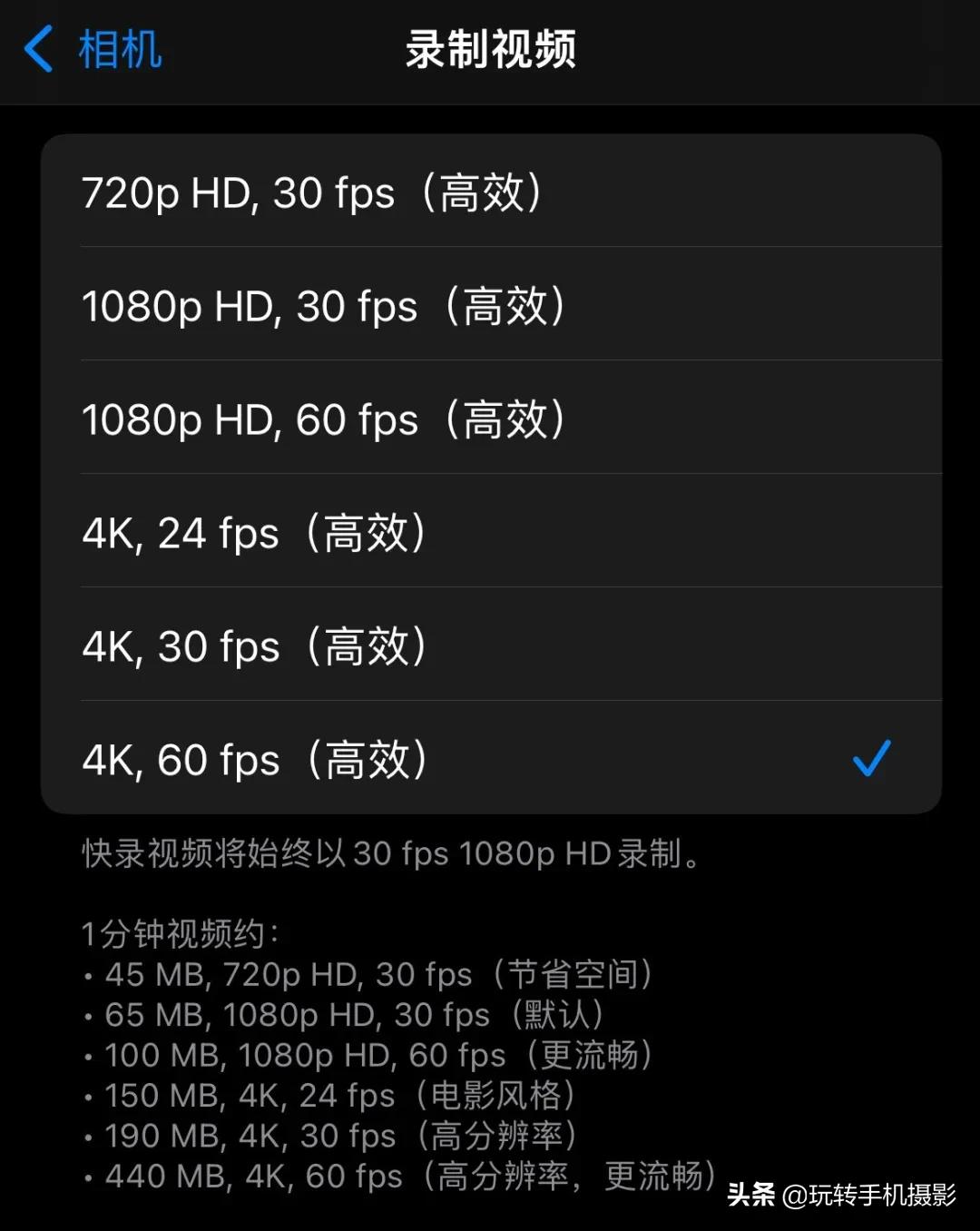Tap the blue checkmark beside 4K, 60 fps
The height and width of the screenshot is (1231, 980).
[x=873, y=759]
